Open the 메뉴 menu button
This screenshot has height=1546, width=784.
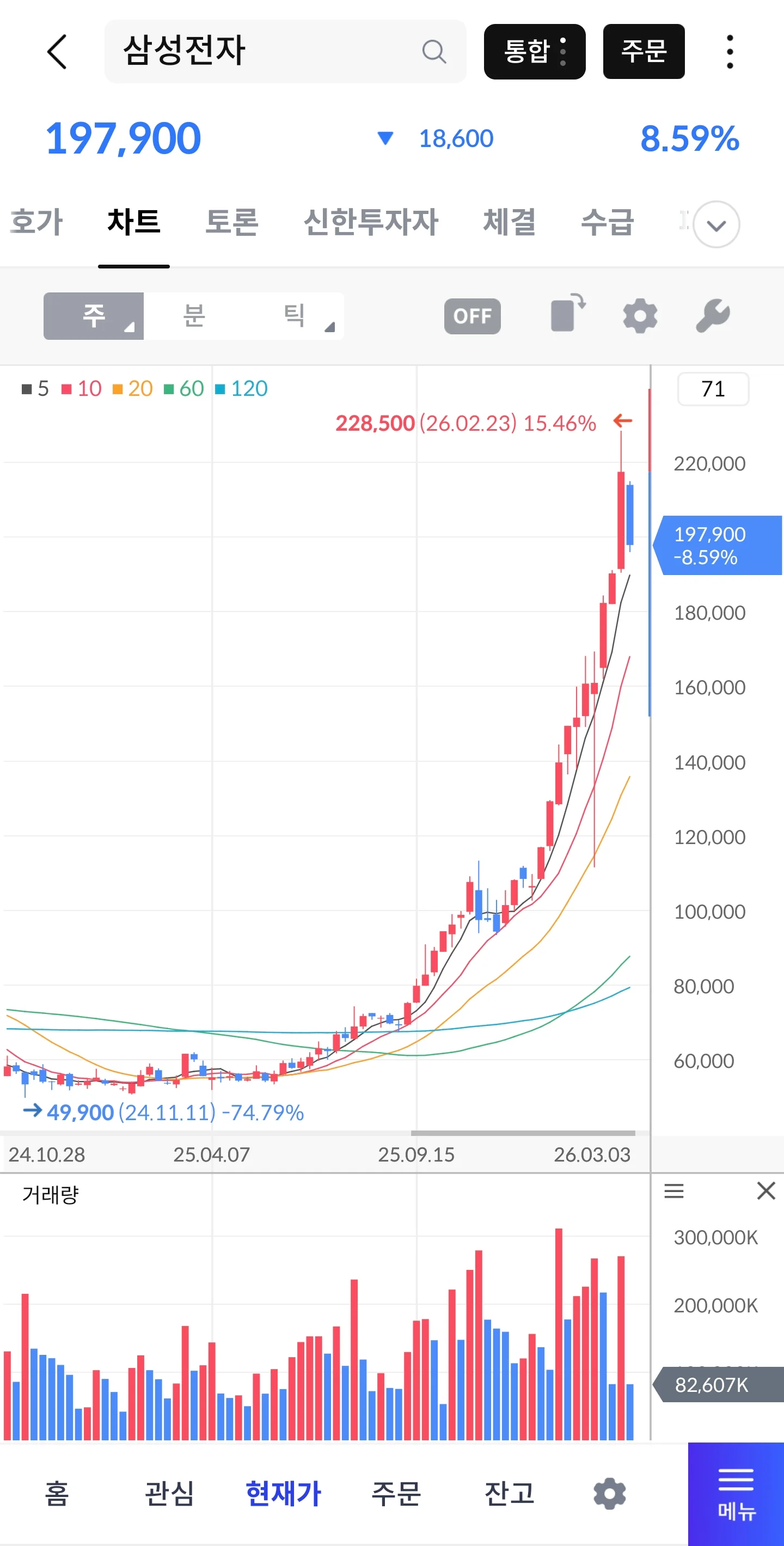point(736,1493)
